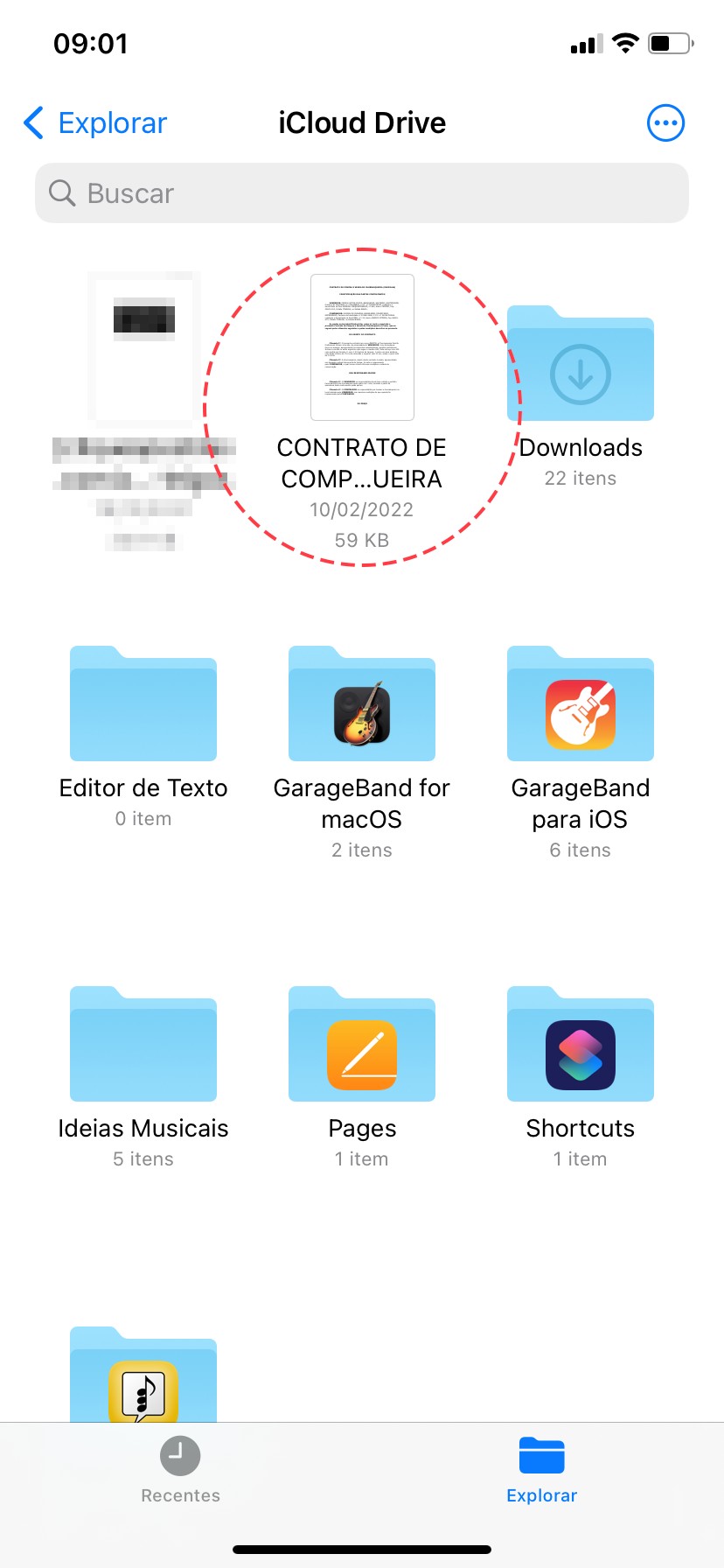Screen dimensions: 724x1568
Task: Open the Editor de Texto folder
Action: coord(143,705)
